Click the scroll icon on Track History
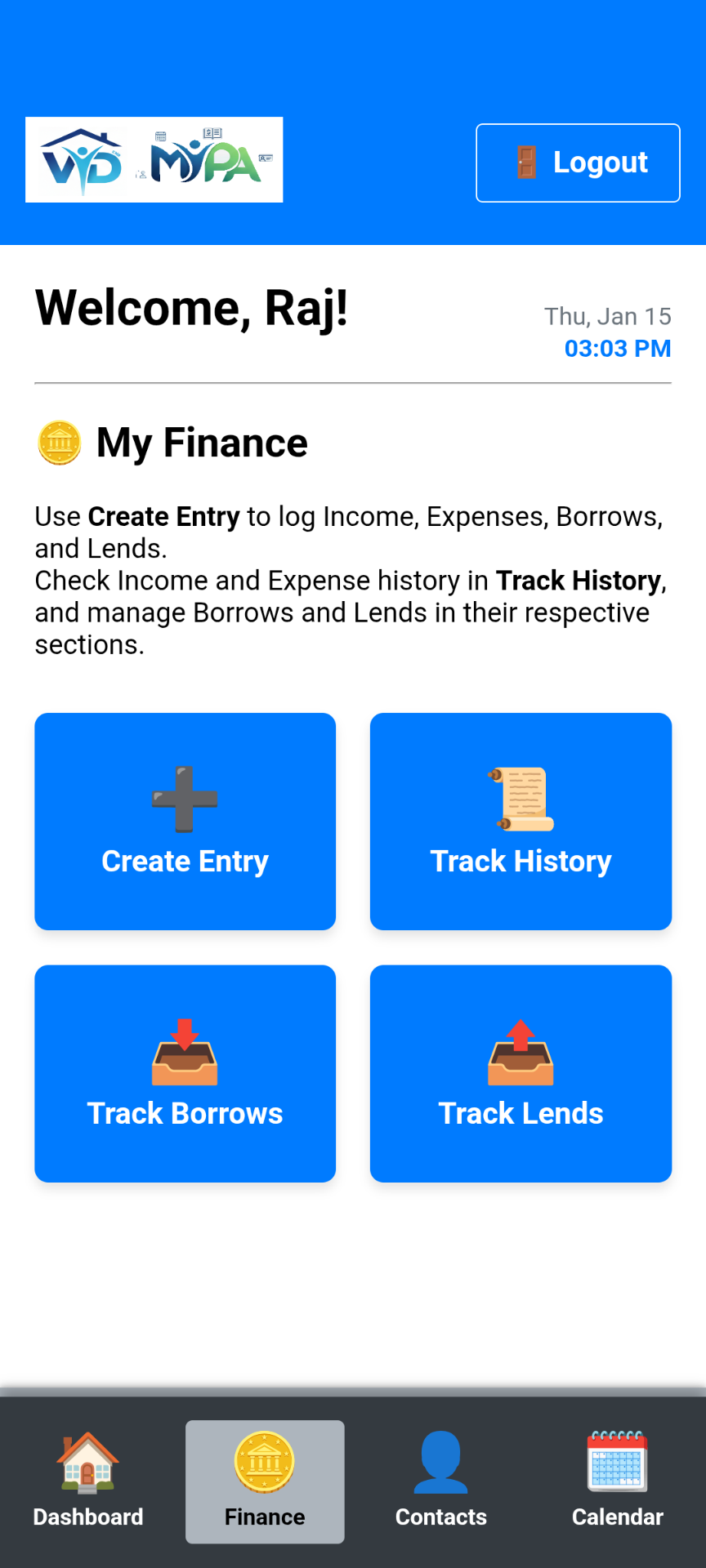This screenshot has width=706, height=1568. click(521, 798)
